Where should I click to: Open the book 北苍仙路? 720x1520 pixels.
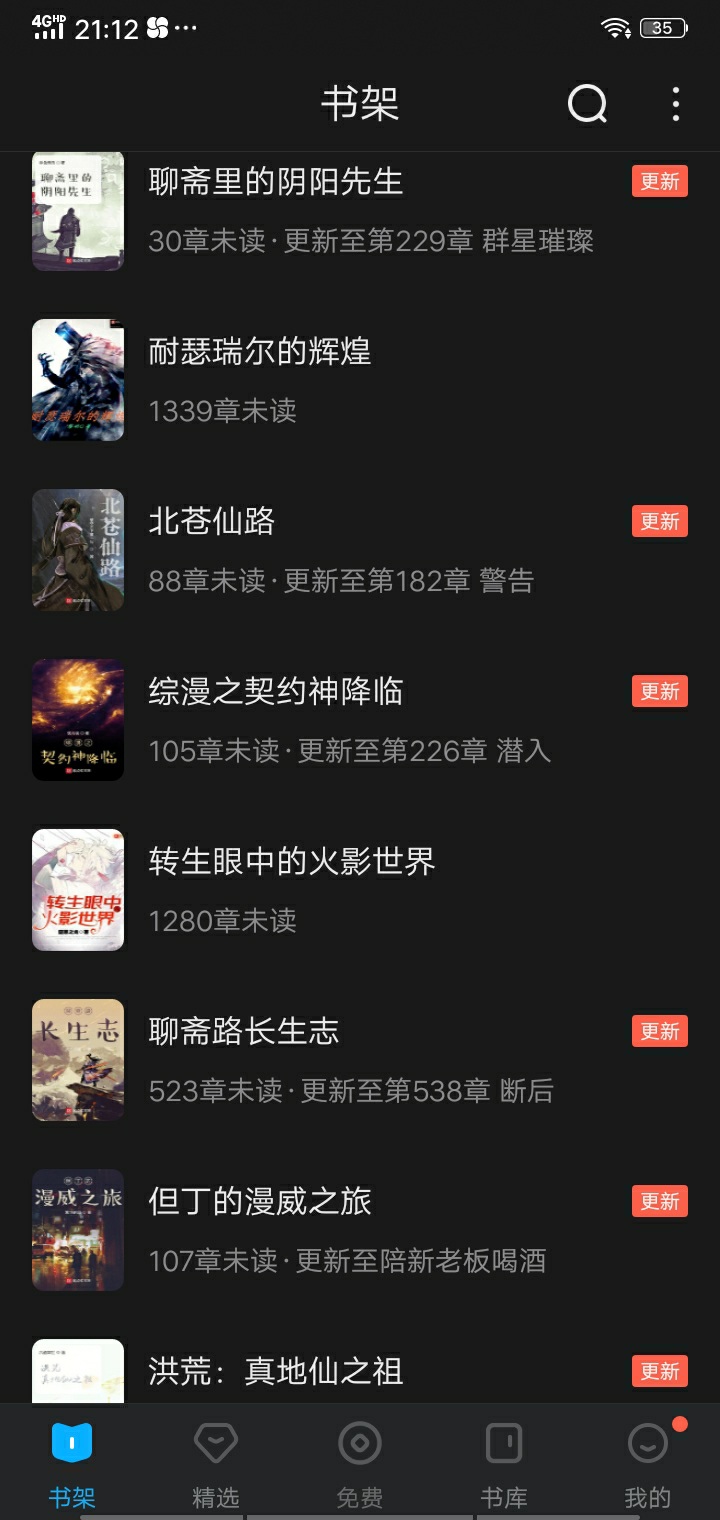pyautogui.click(x=212, y=522)
